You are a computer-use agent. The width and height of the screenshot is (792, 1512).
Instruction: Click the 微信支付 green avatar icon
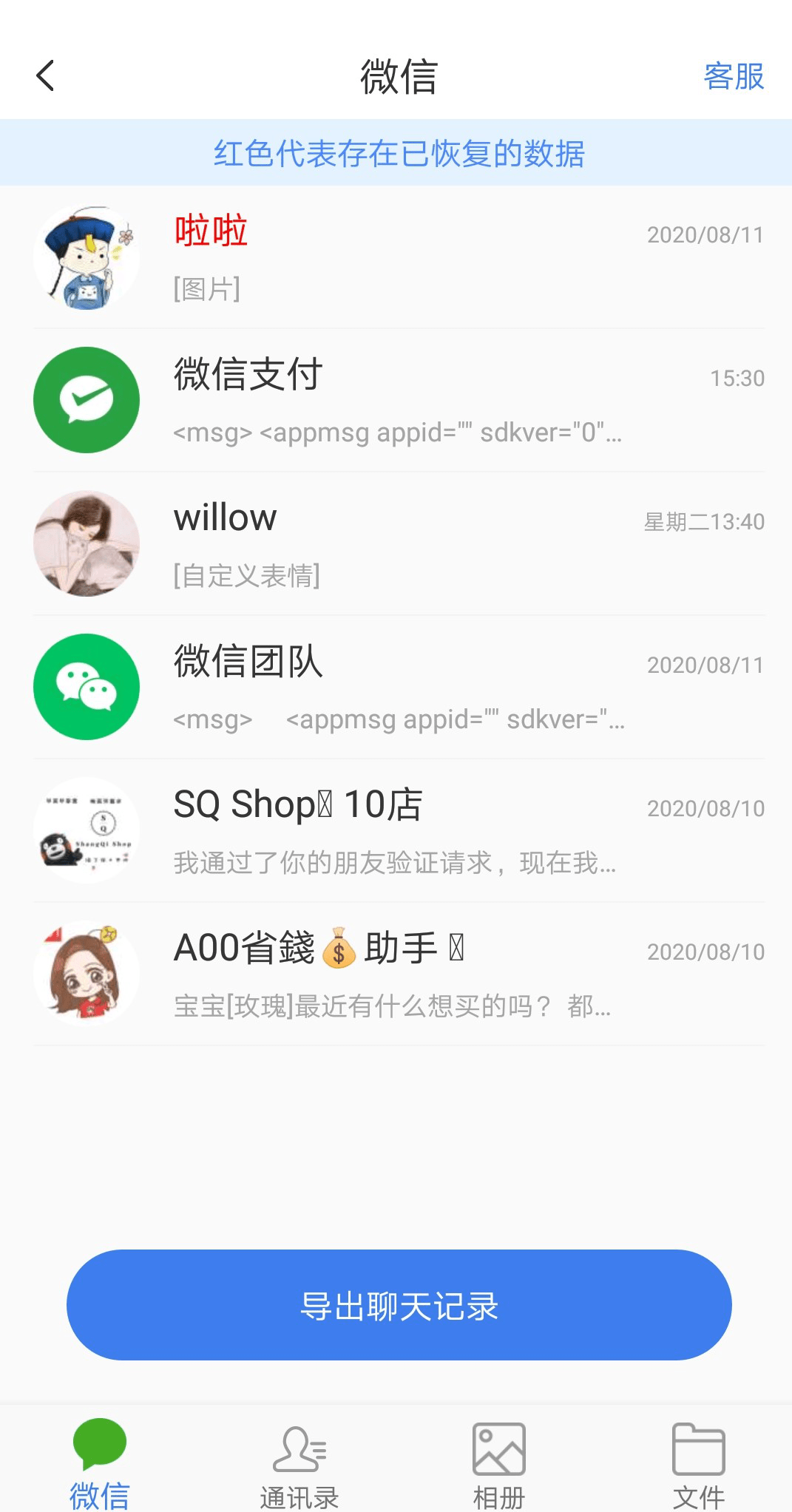pos(86,399)
